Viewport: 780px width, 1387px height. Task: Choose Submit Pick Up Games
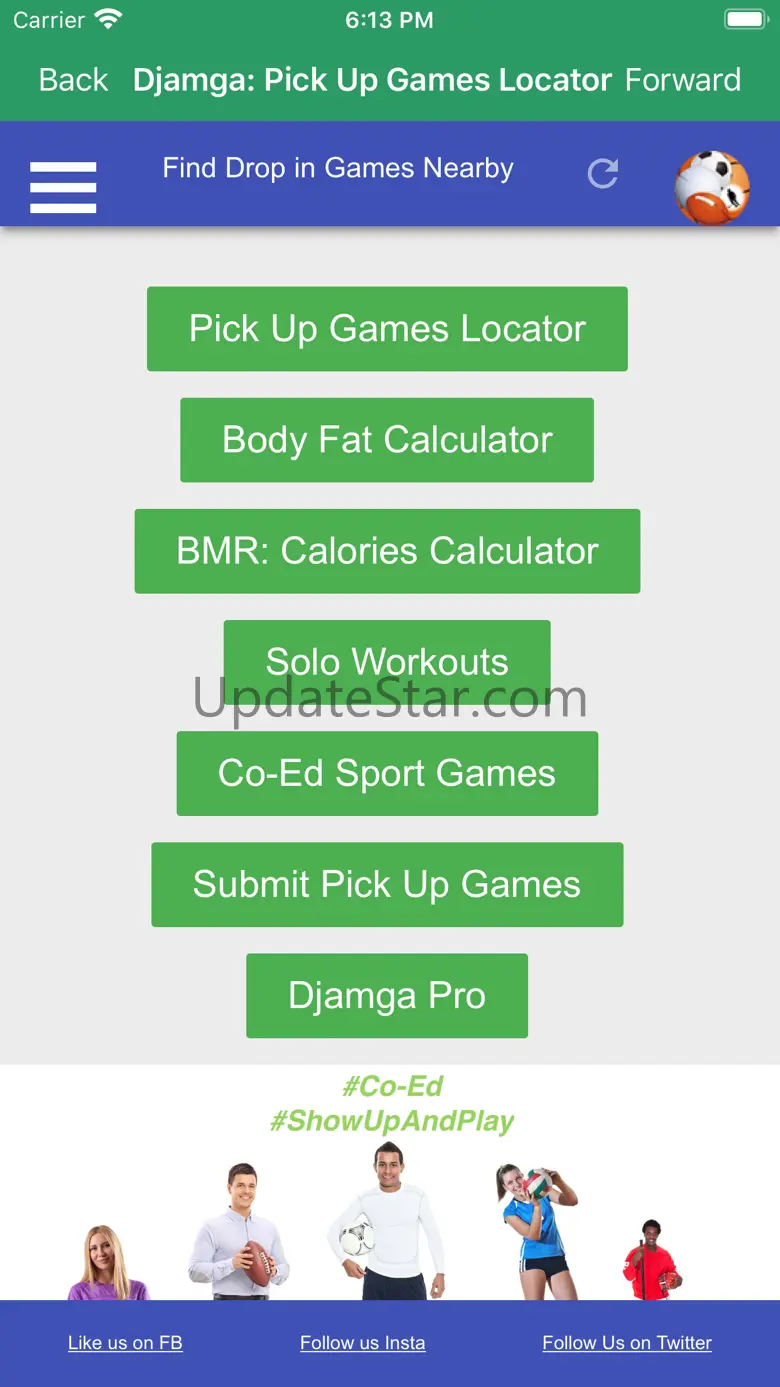tap(387, 884)
